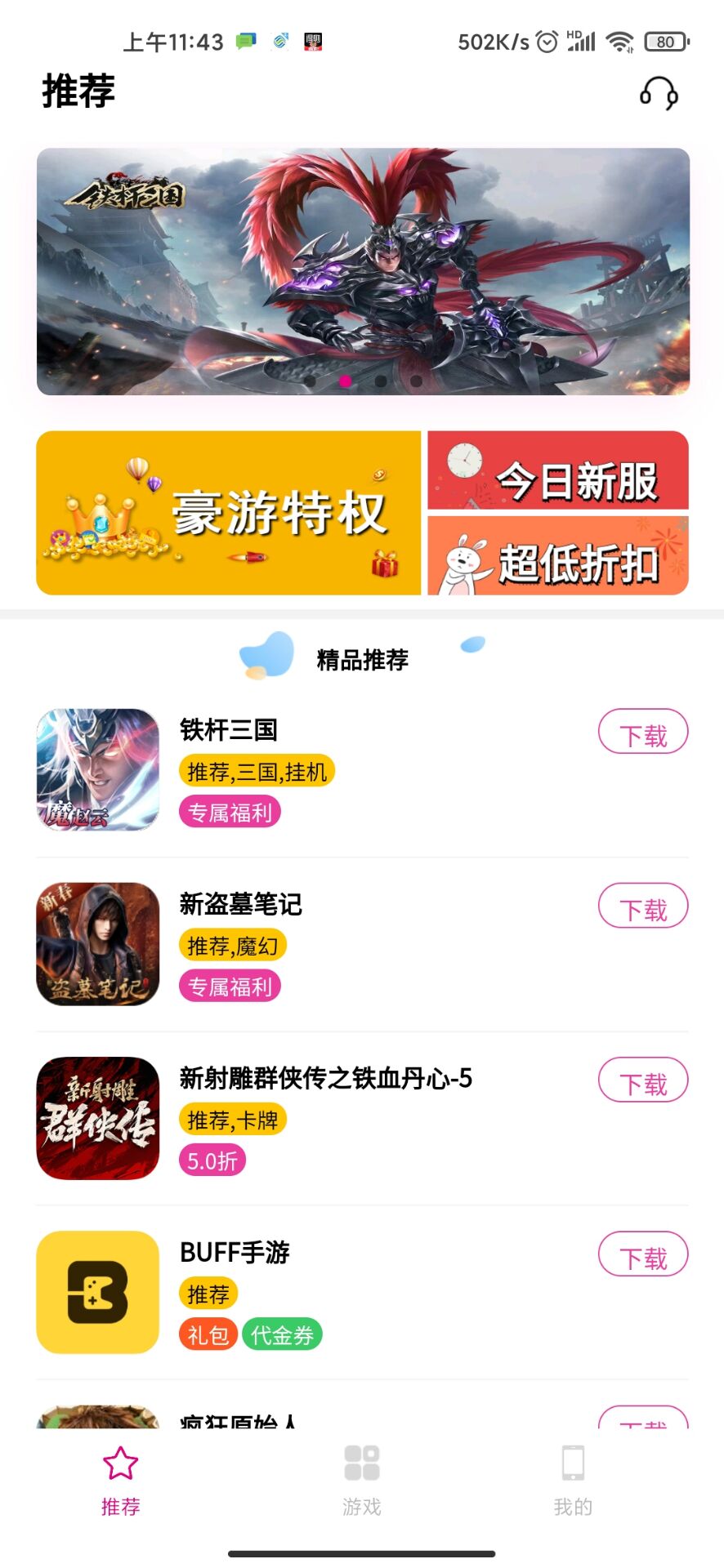Open 超低折扣 discounts card
The height and width of the screenshot is (1568, 724).
pyautogui.click(x=558, y=556)
